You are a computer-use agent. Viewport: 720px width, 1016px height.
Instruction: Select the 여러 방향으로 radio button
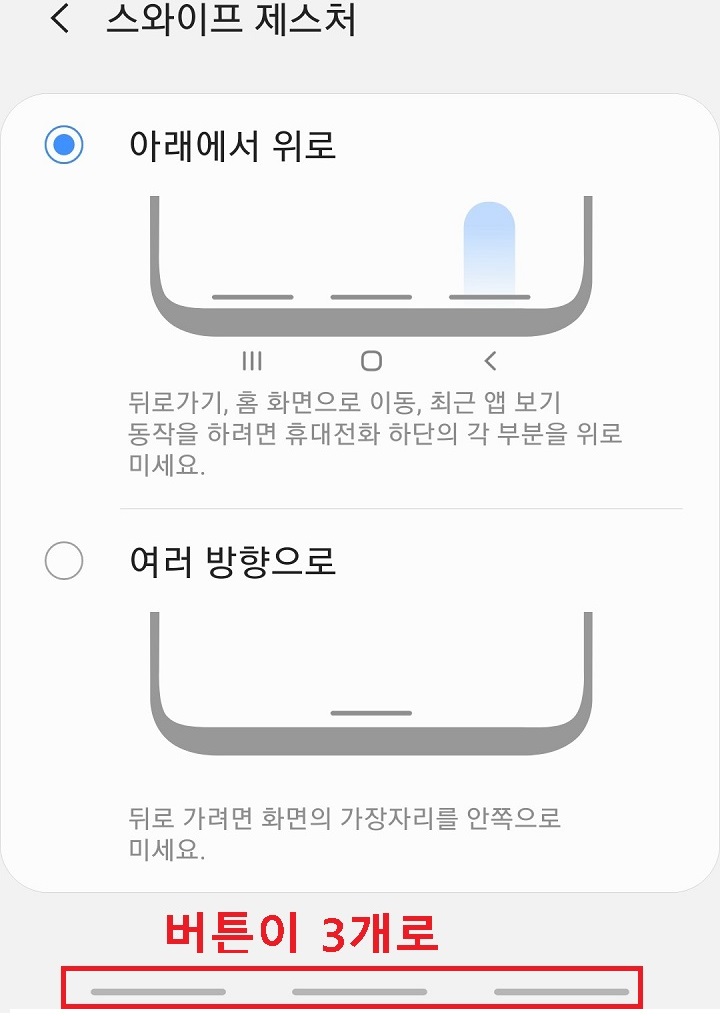click(64, 561)
